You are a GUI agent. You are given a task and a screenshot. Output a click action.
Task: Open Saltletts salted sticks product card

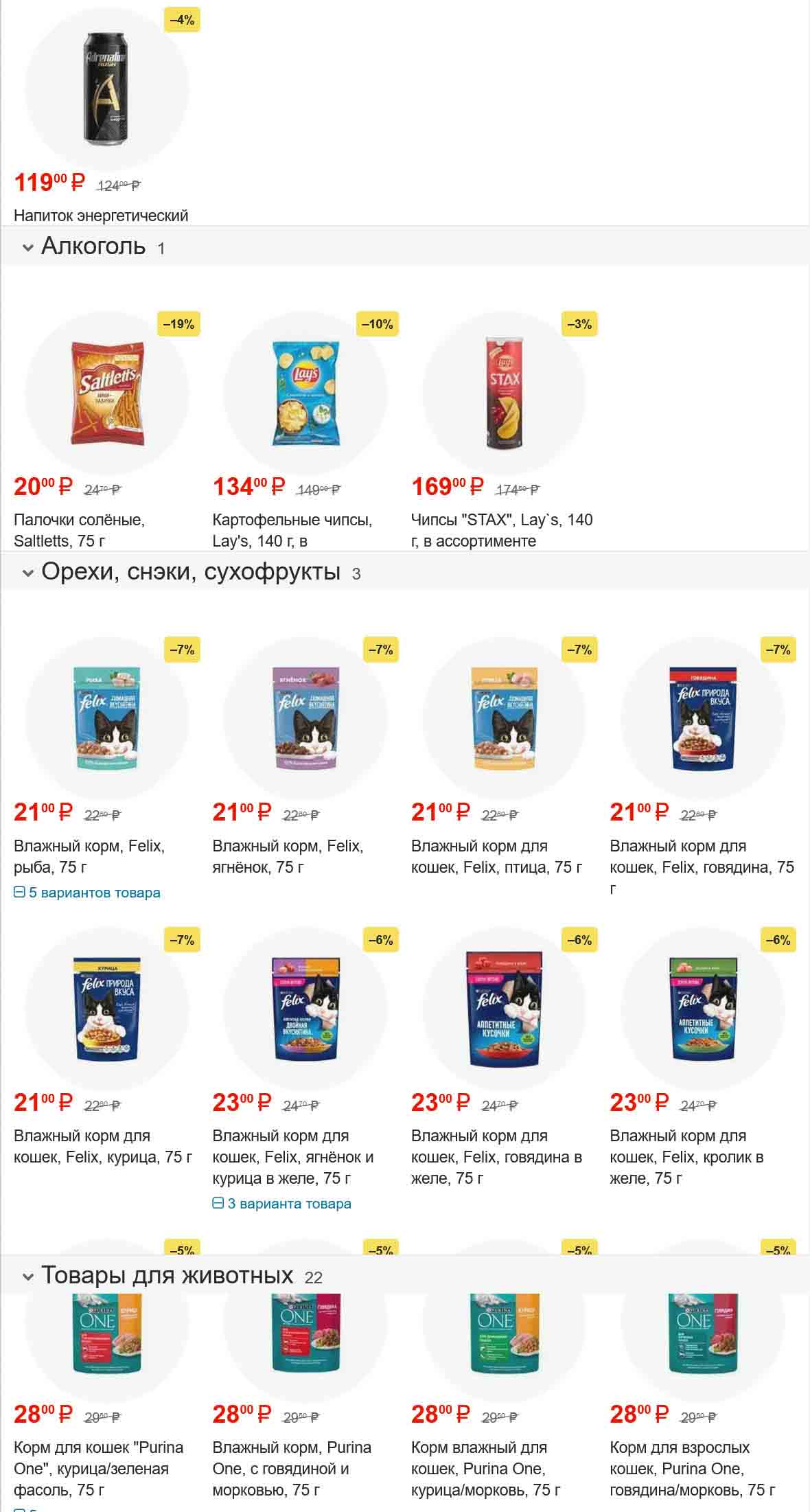[106, 393]
